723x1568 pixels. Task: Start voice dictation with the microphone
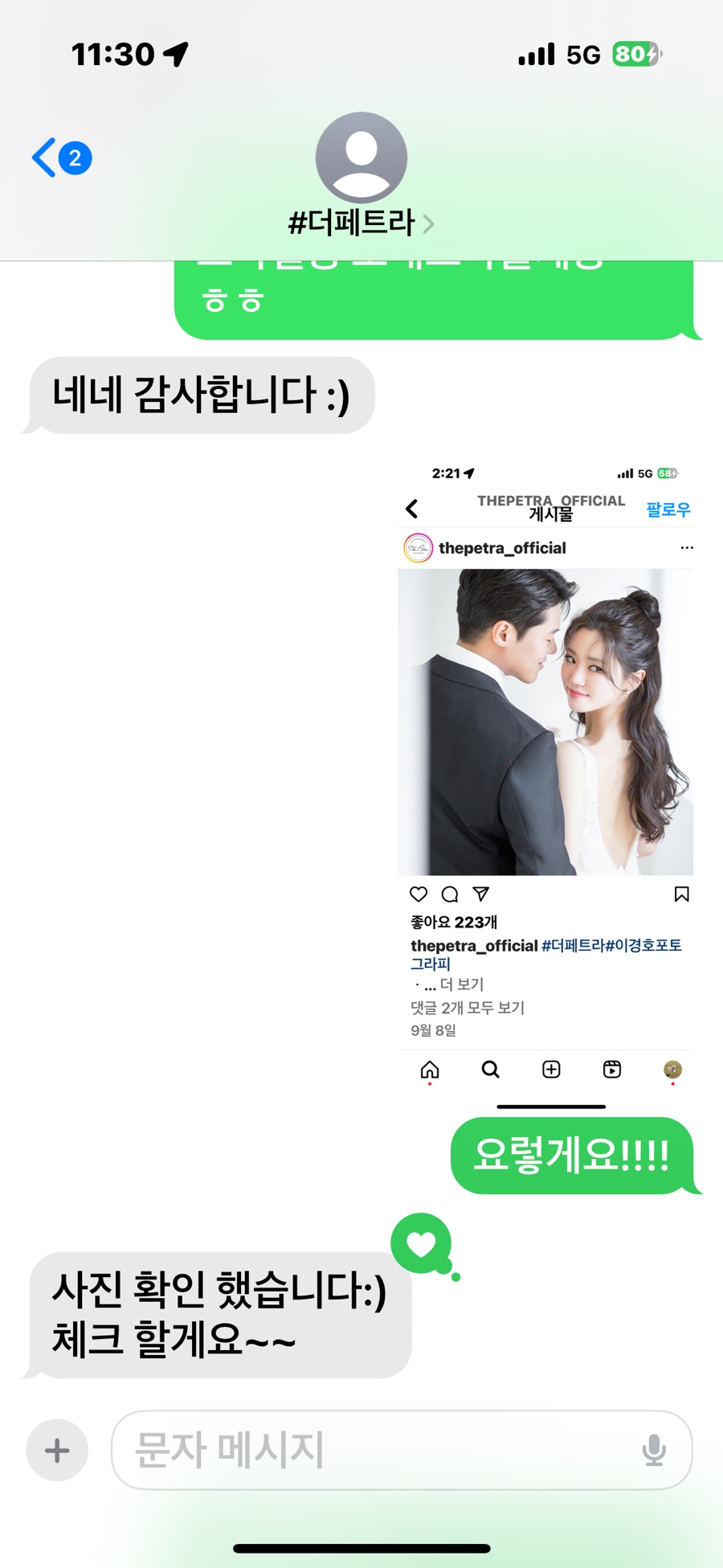654,1451
